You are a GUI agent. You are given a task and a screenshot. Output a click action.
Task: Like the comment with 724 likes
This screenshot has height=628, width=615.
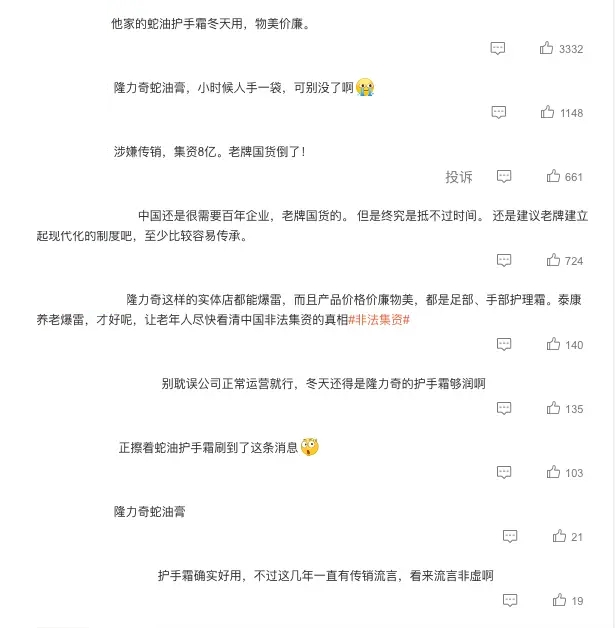pos(553,260)
